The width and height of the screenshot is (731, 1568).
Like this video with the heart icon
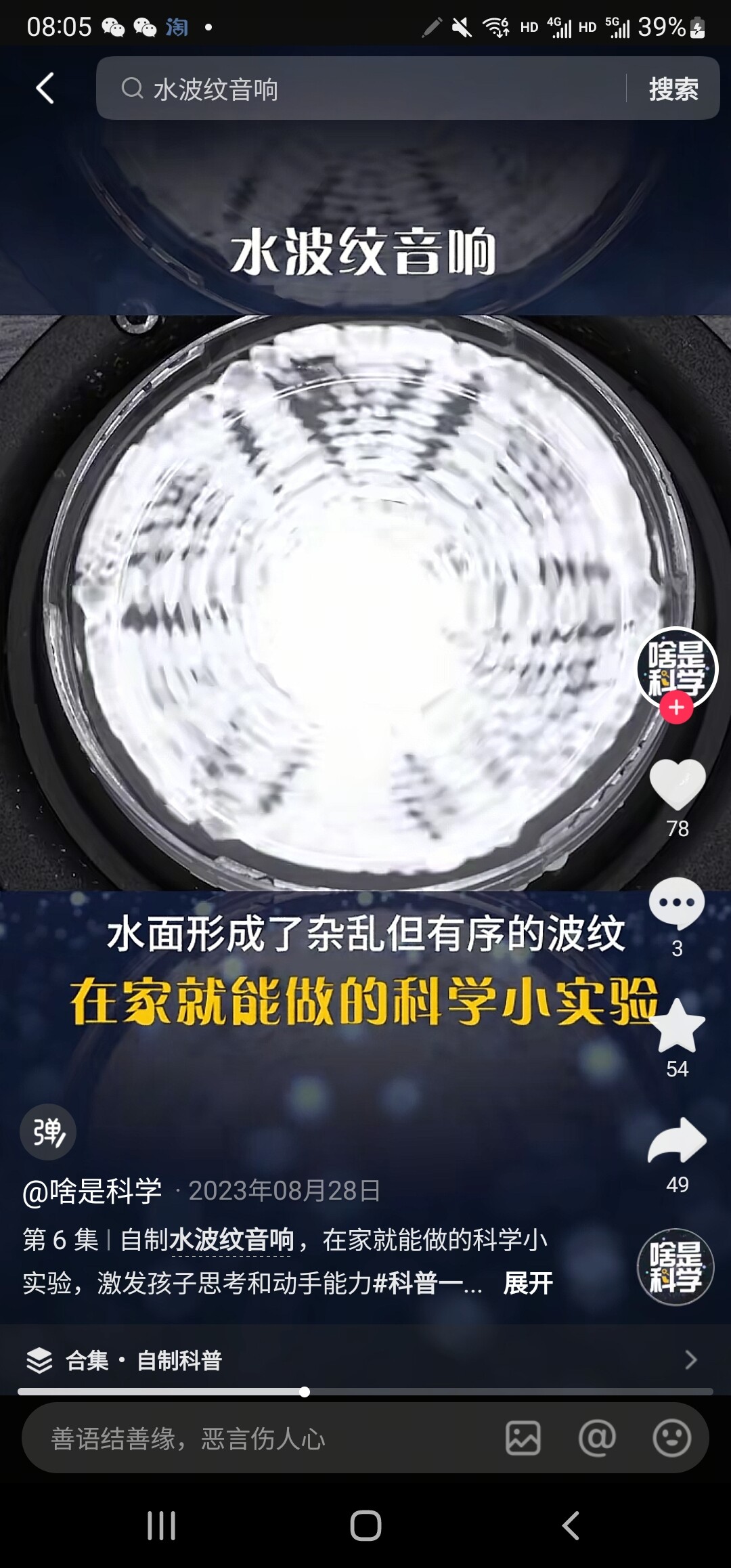tap(677, 784)
